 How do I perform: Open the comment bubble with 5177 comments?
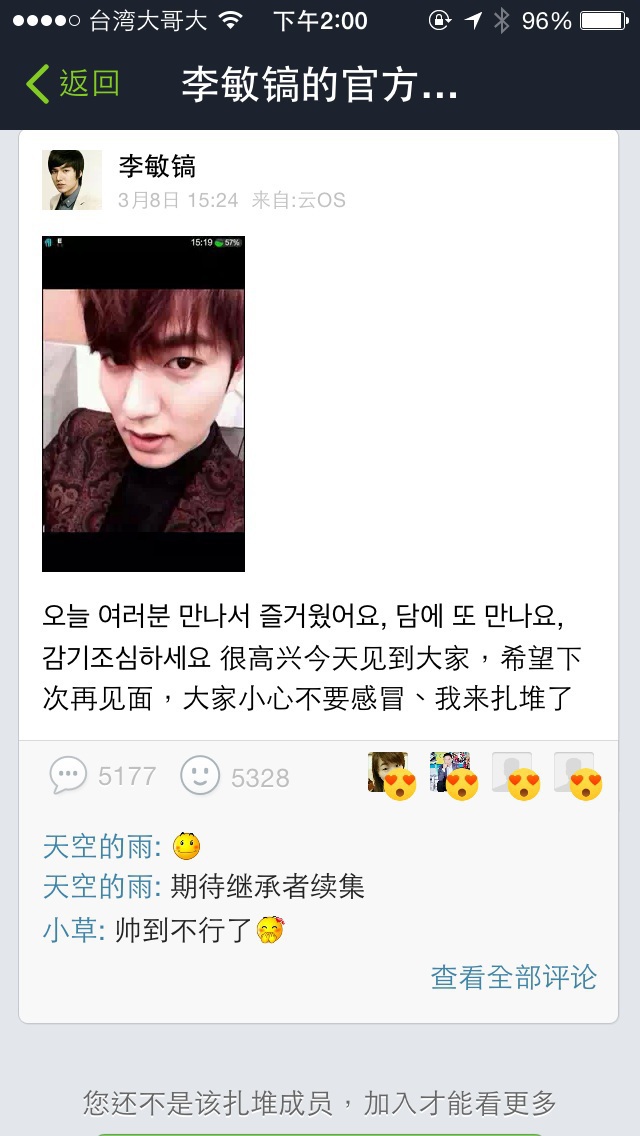[68, 776]
